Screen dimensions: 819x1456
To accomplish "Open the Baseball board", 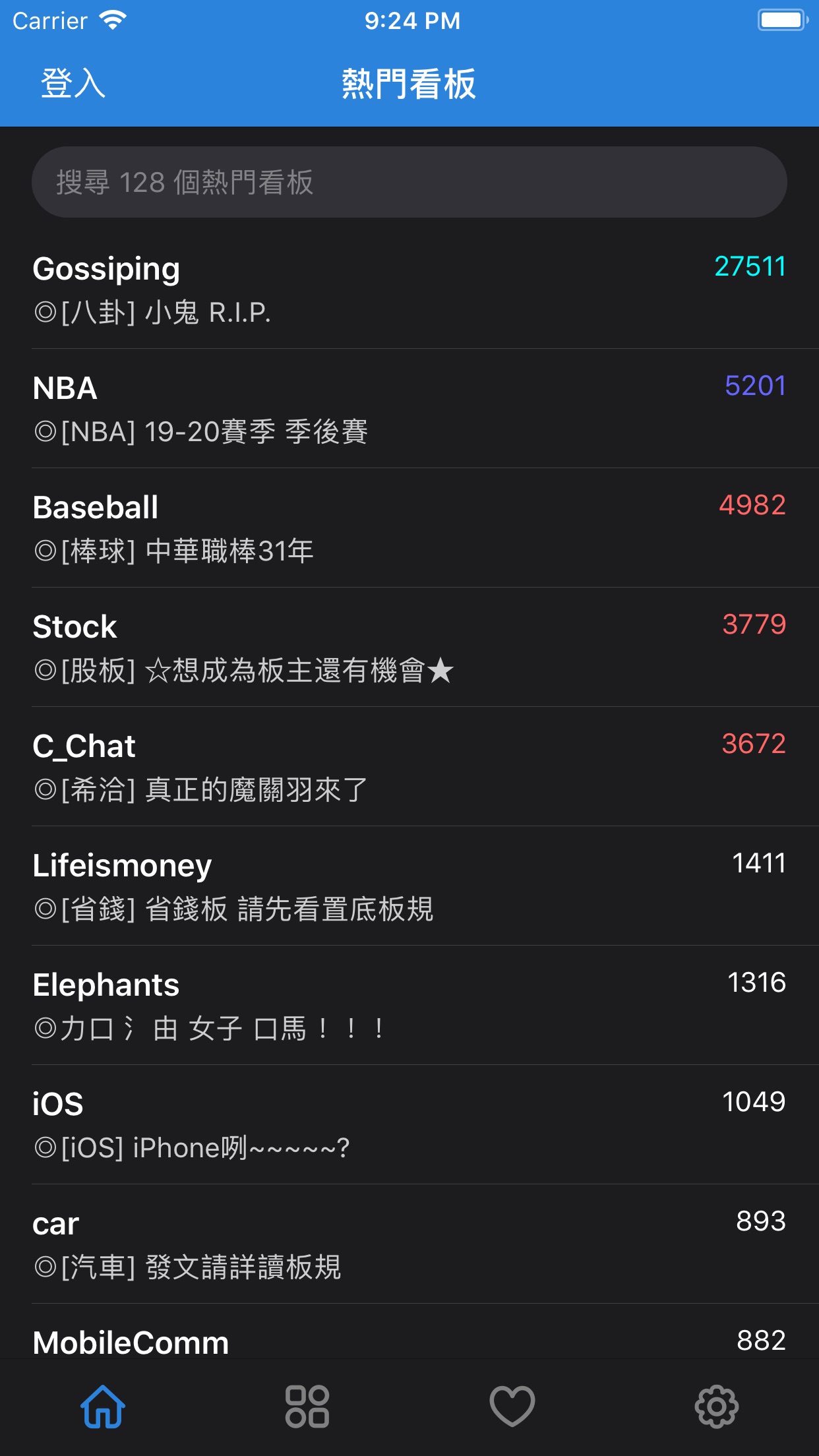I will [409, 528].
